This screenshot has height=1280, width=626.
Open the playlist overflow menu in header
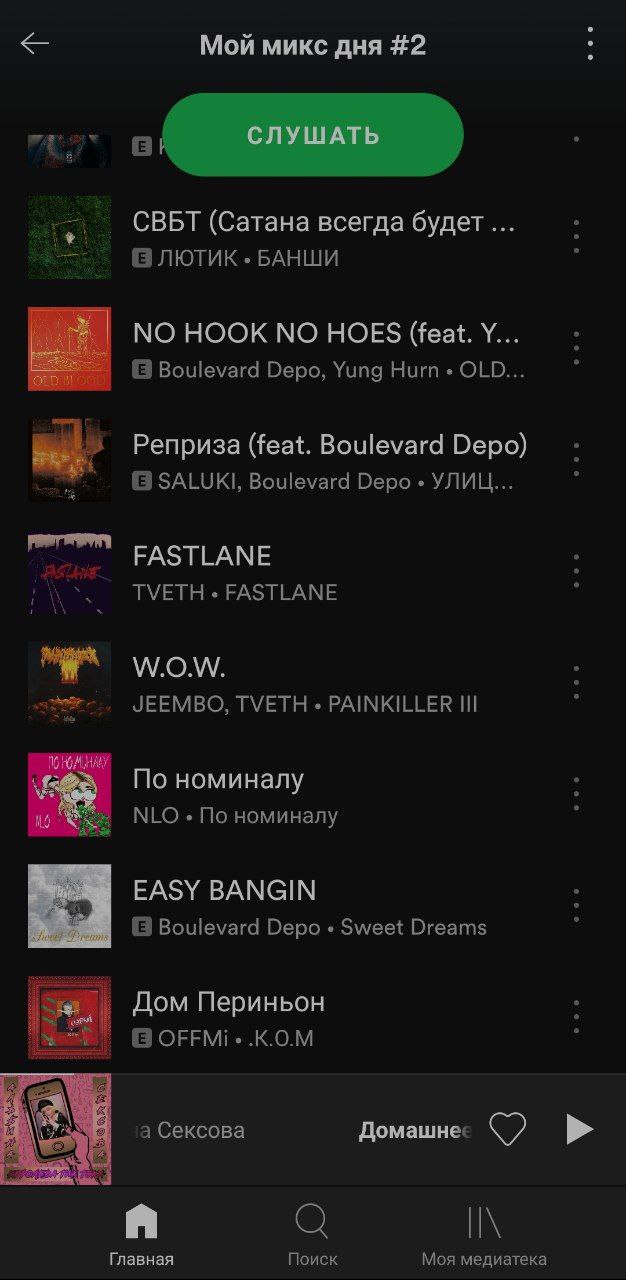coord(590,44)
